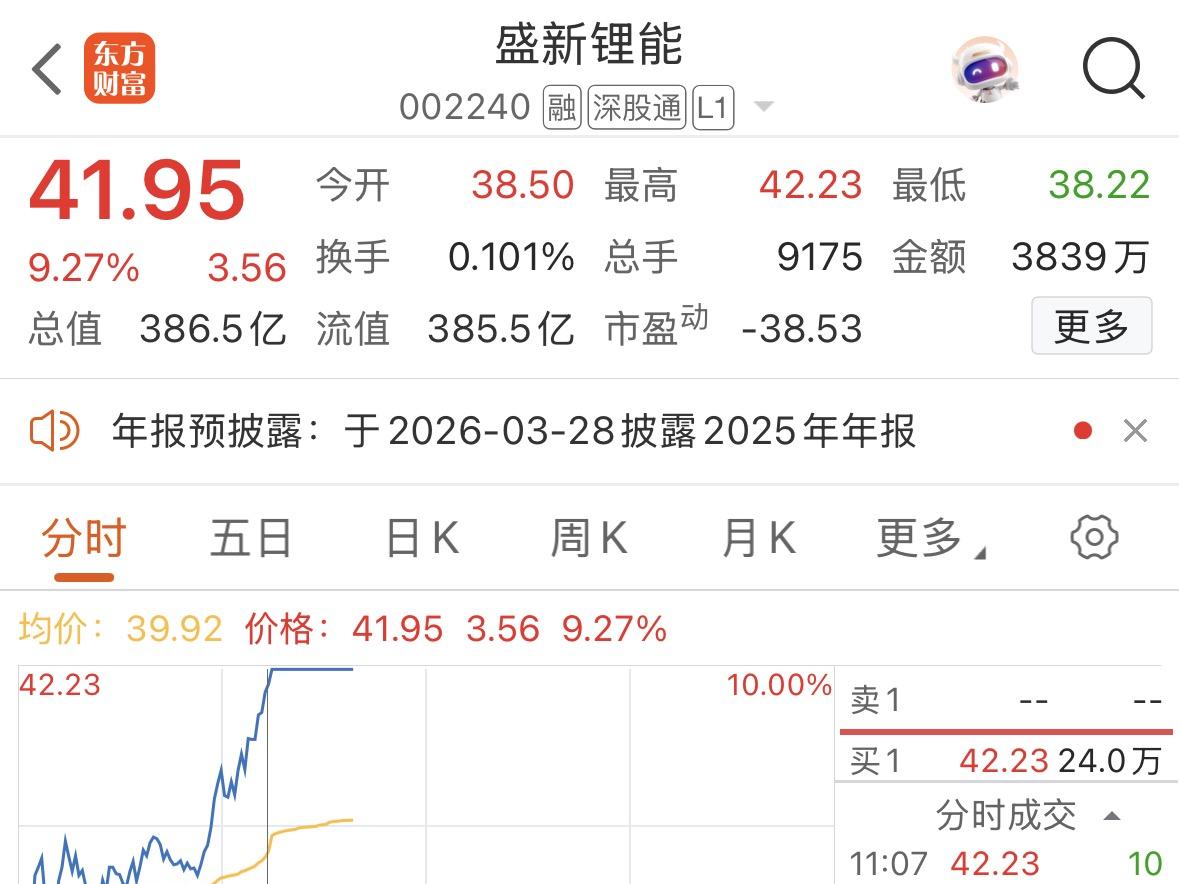Expand the stock title dropdown arrow
The image size is (1179, 884).
click(764, 106)
